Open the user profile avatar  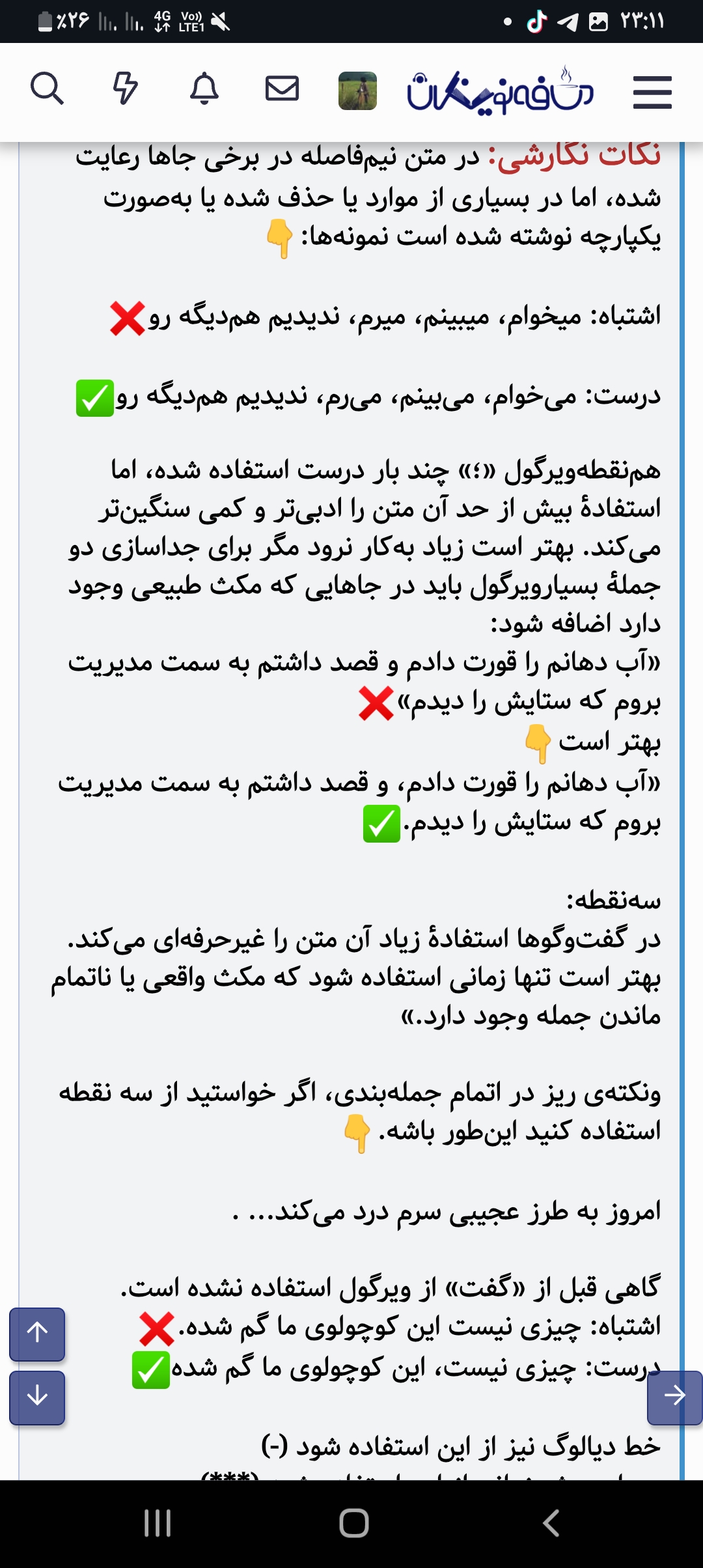point(357,91)
